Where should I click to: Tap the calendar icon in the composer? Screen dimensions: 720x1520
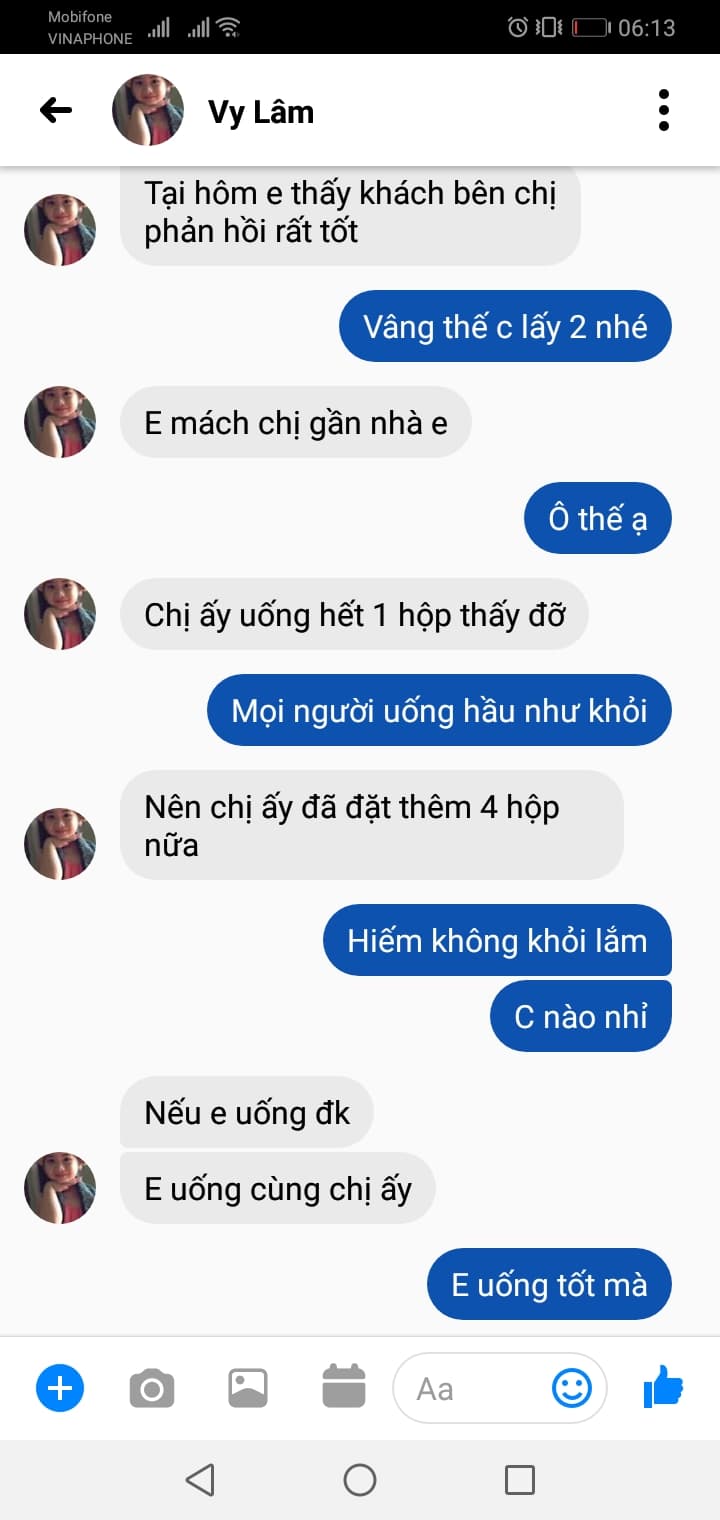[x=343, y=1387]
